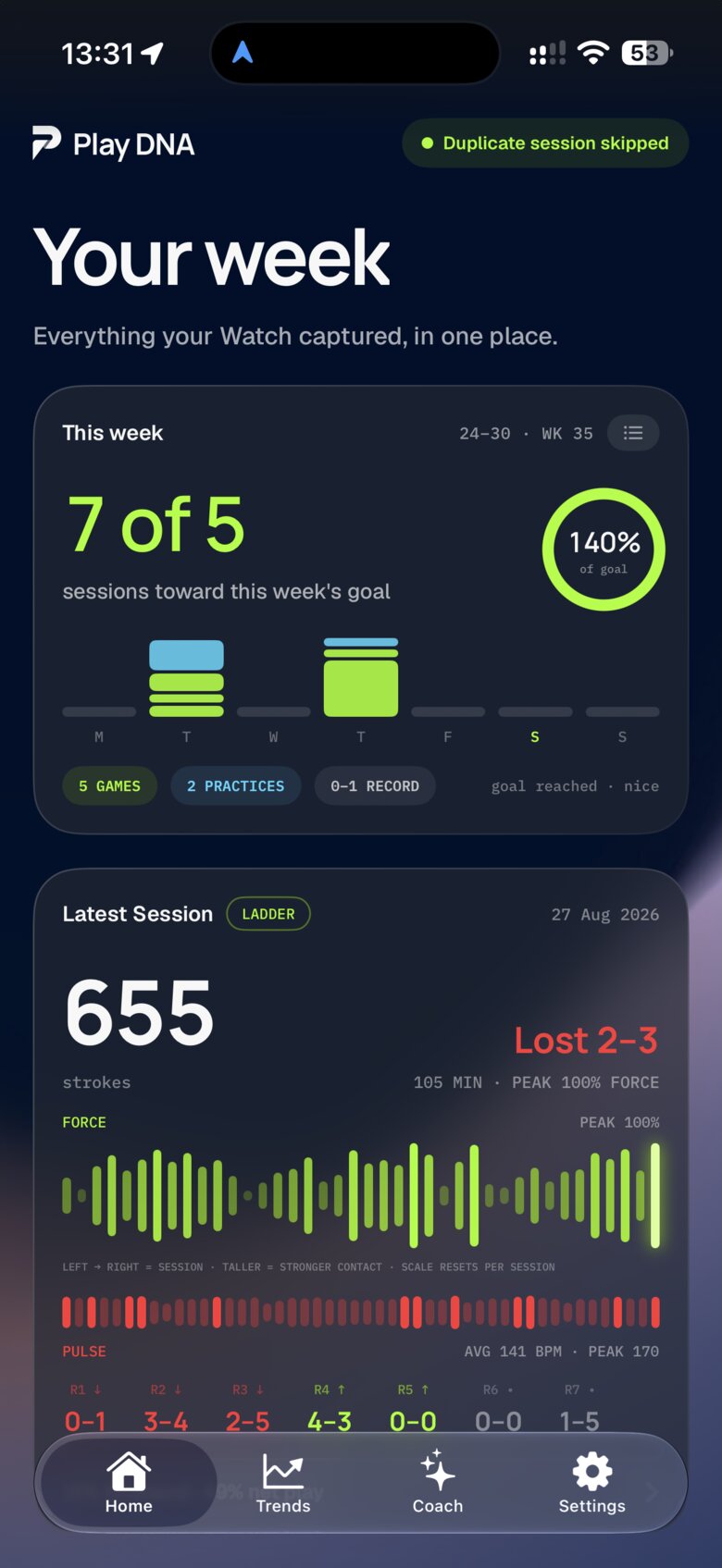Screen dimensions: 722x1568
Task: Tap the 5 Games chip
Action: pyautogui.click(x=110, y=786)
